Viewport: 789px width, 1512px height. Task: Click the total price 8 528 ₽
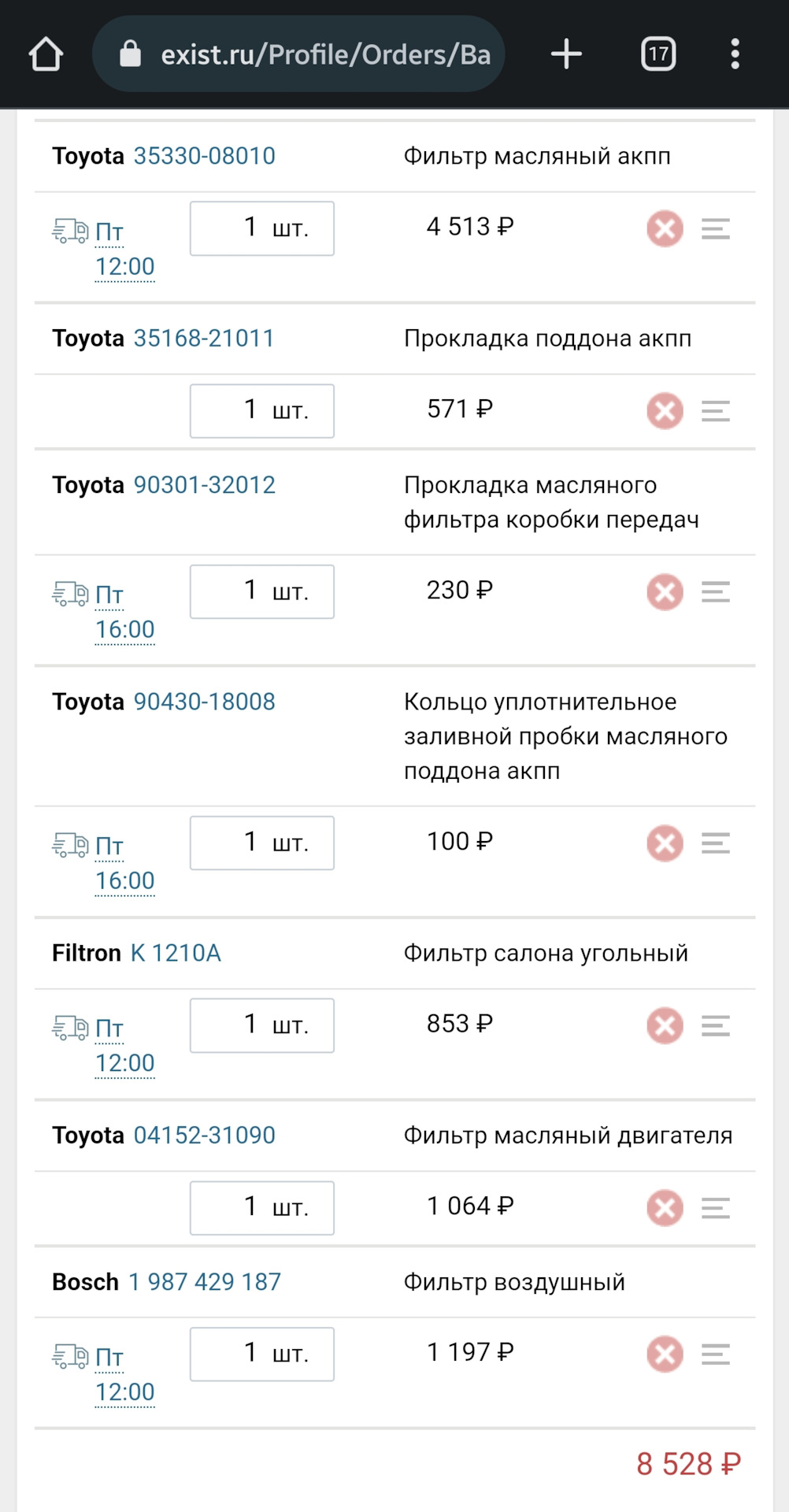pyautogui.click(x=689, y=1464)
